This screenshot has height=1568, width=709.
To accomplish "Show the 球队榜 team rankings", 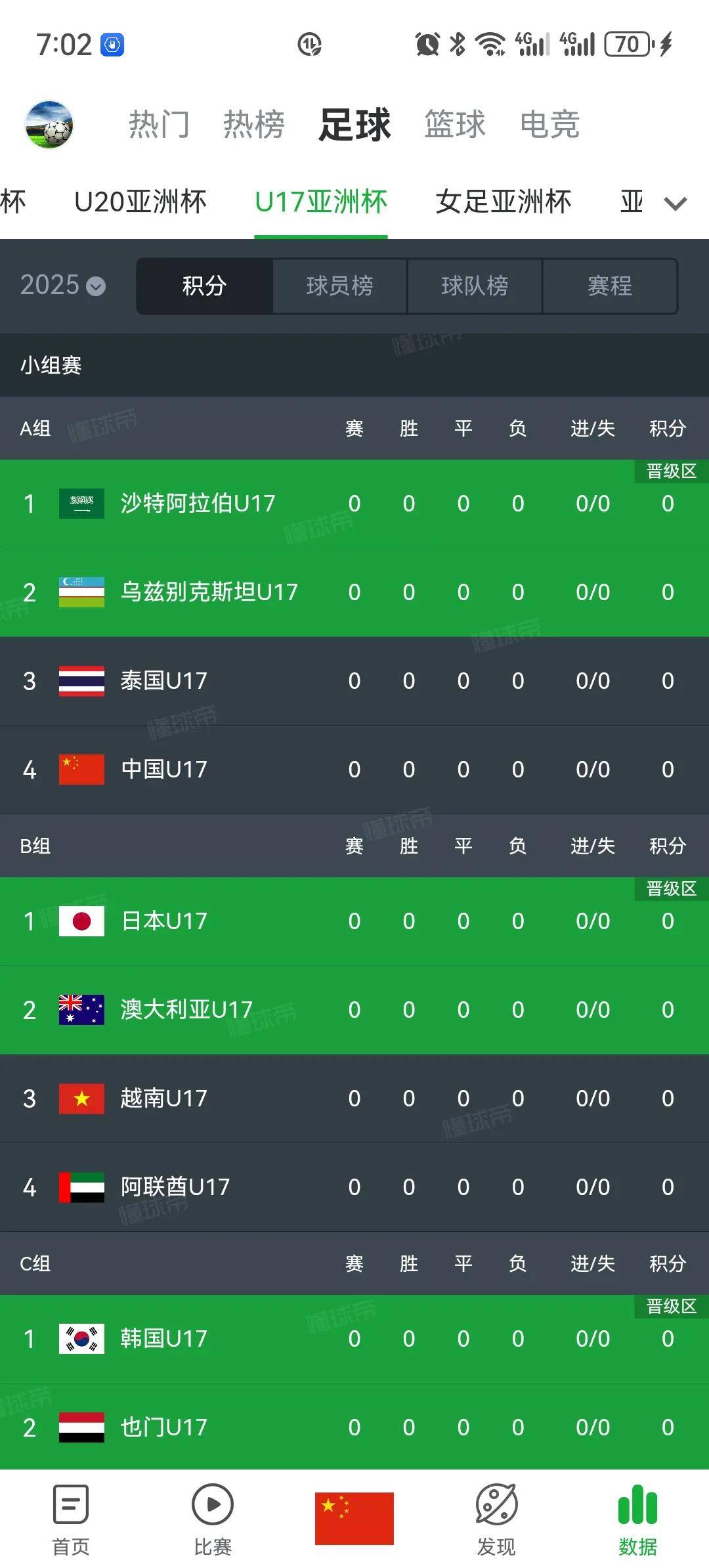I will (475, 286).
